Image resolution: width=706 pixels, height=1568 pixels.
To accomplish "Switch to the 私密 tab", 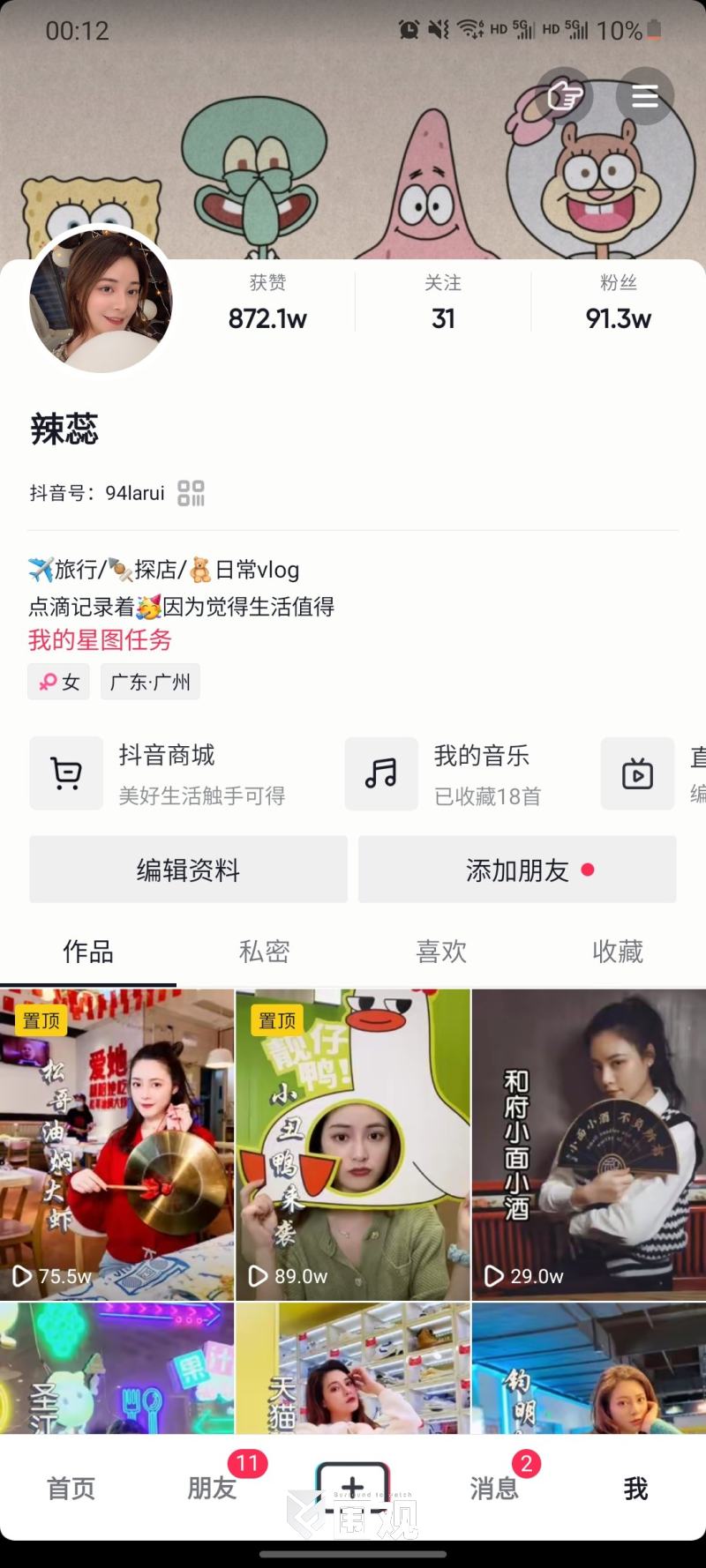I will [265, 952].
